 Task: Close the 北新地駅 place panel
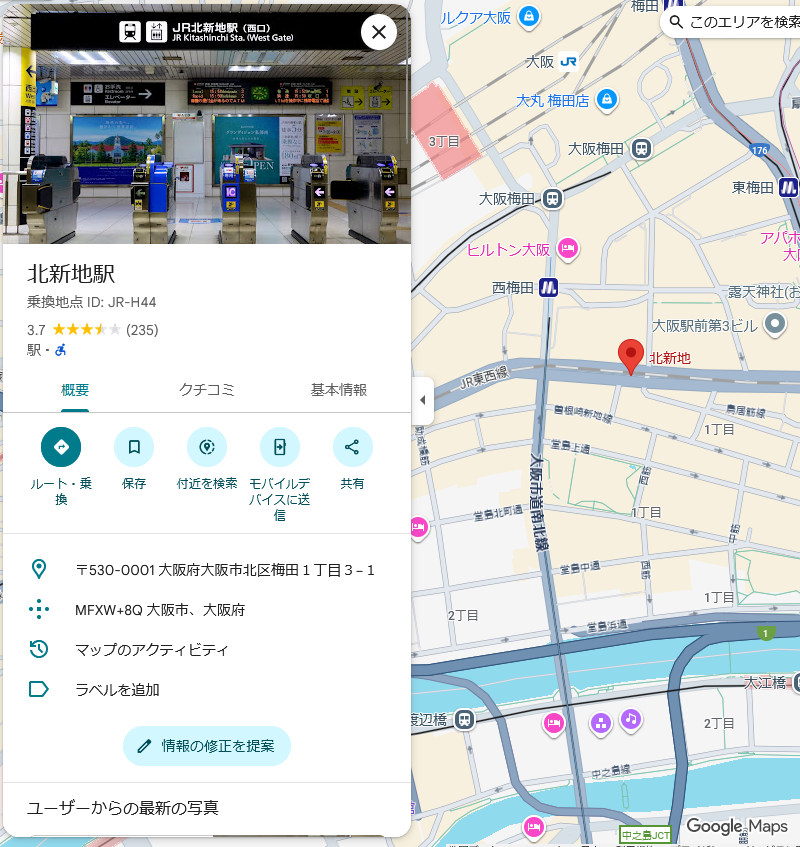click(x=378, y=32)
